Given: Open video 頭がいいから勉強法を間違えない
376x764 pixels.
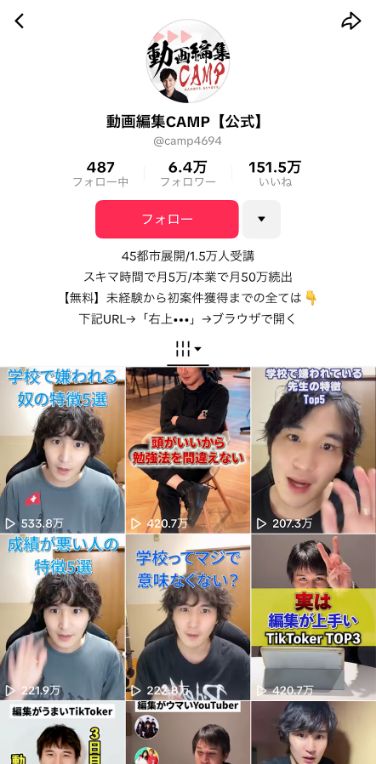Looking at the screenshot, I should [x=188, y=450].
